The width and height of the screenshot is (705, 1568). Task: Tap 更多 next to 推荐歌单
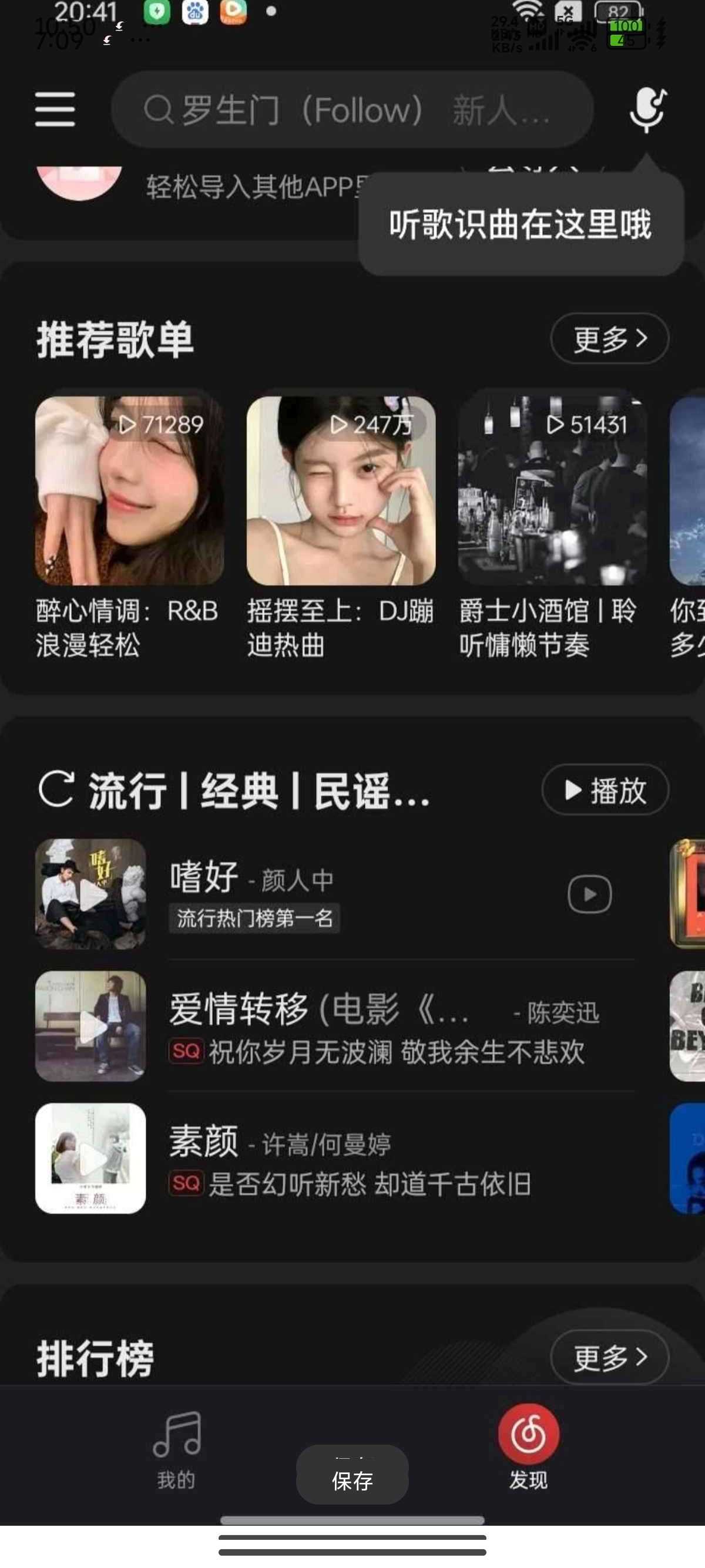tap(609, 338)
